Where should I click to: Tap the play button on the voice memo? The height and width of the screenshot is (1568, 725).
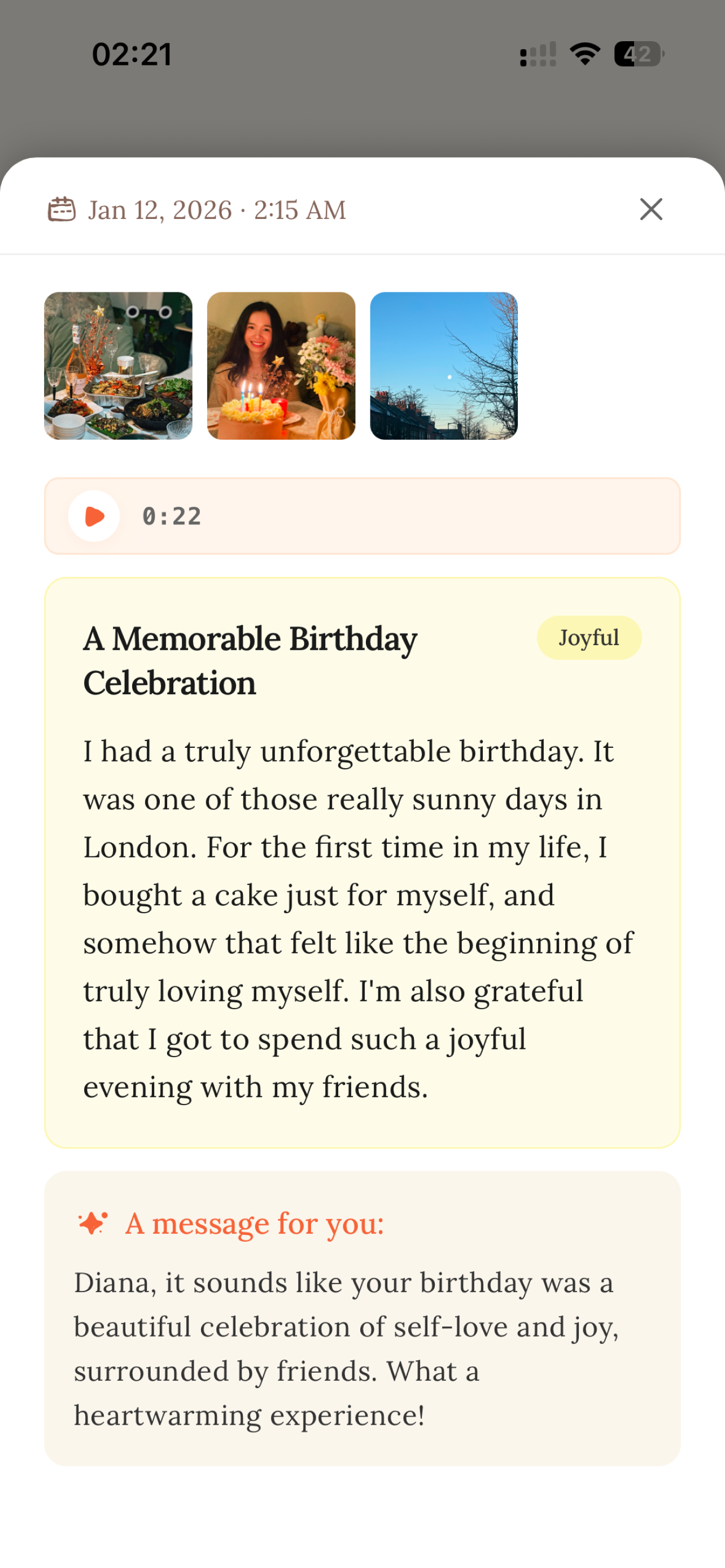pos(93,515)
